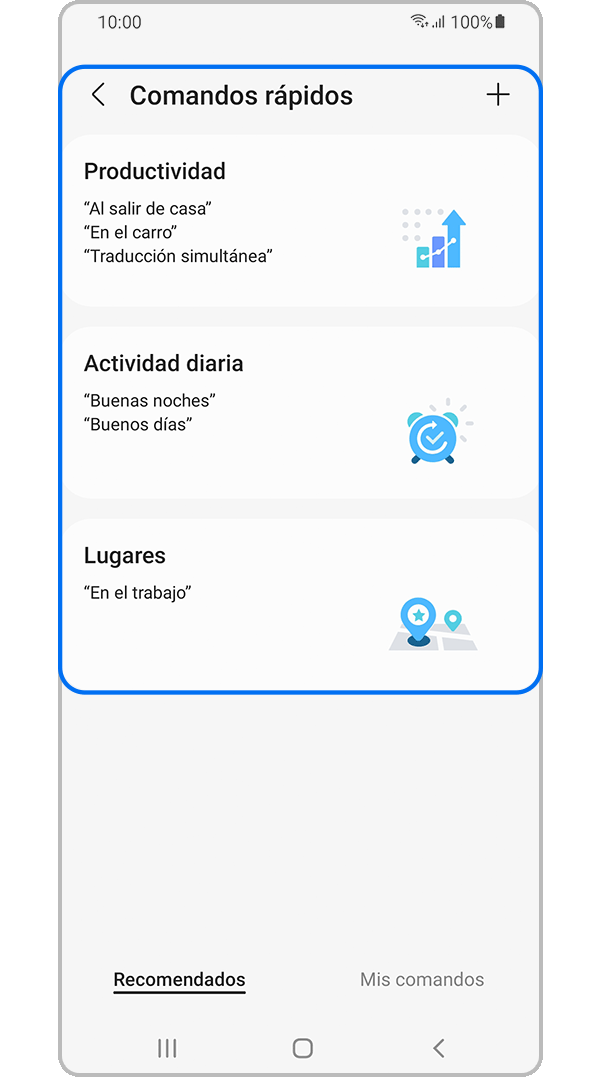Viewport: 600px width, 1077px height.
Task: Go back from Comandos rápidos
Action: [98, 95]
